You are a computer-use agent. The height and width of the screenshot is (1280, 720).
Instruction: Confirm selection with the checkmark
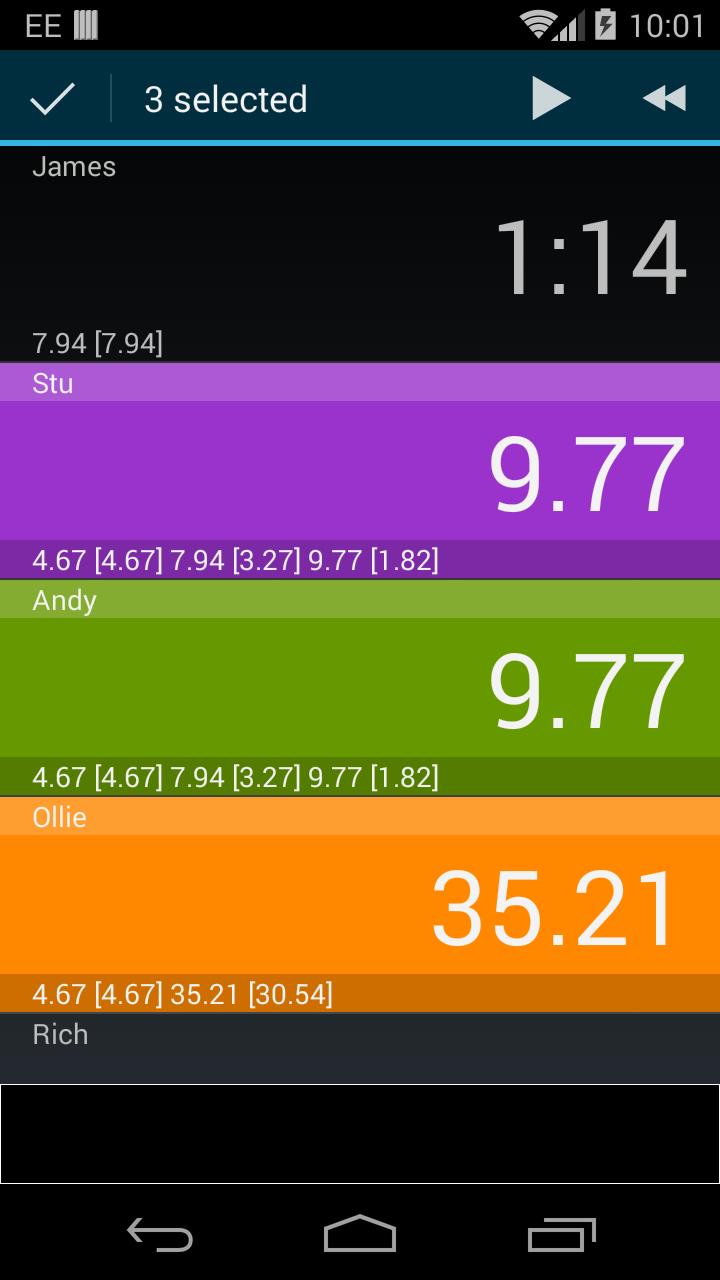(x=53, y=99)
